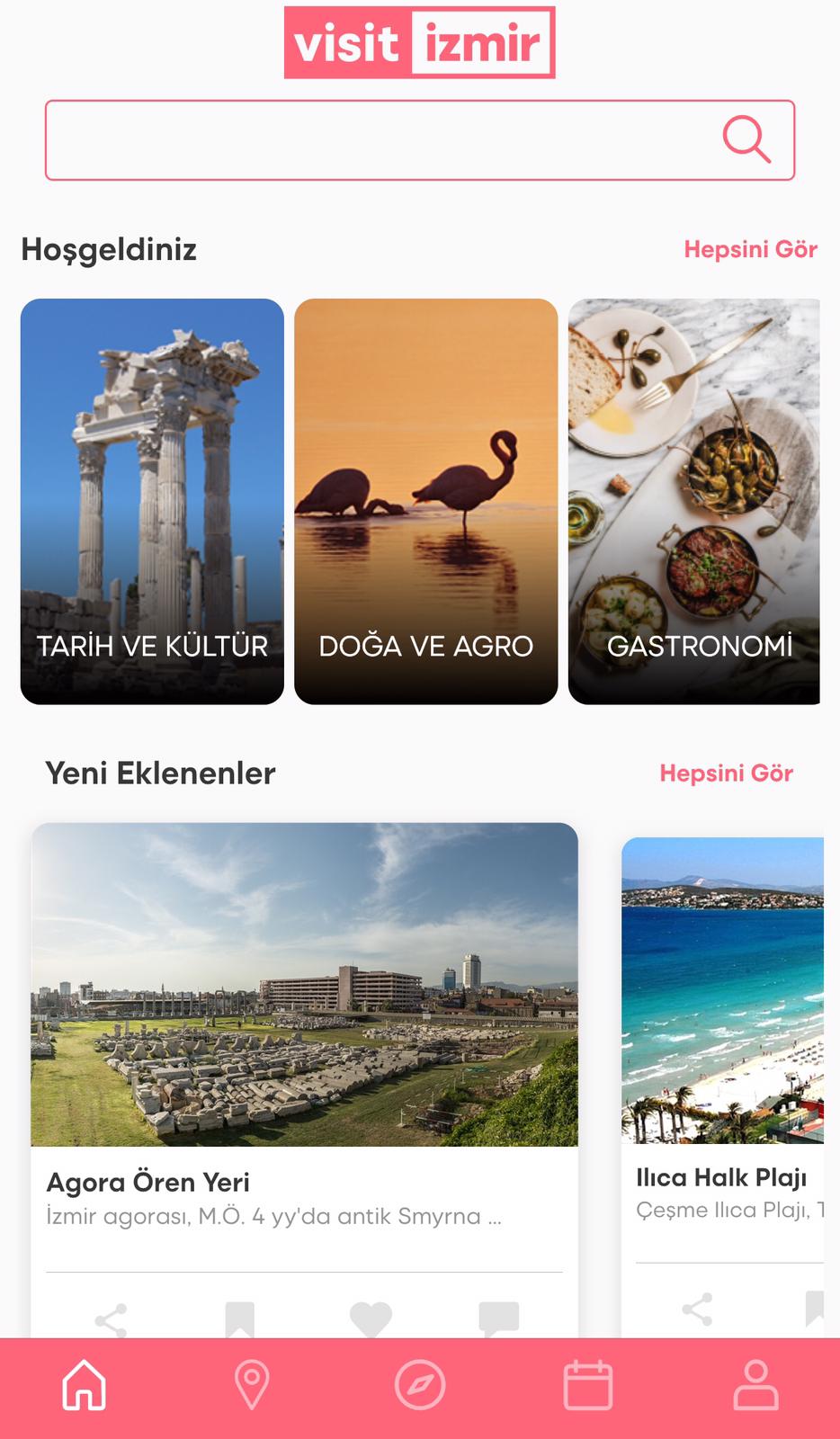Open Hepsini Gör next to Hoşgeldiniz
Viewport: 840px width, 1439px height.
(750, 249)
